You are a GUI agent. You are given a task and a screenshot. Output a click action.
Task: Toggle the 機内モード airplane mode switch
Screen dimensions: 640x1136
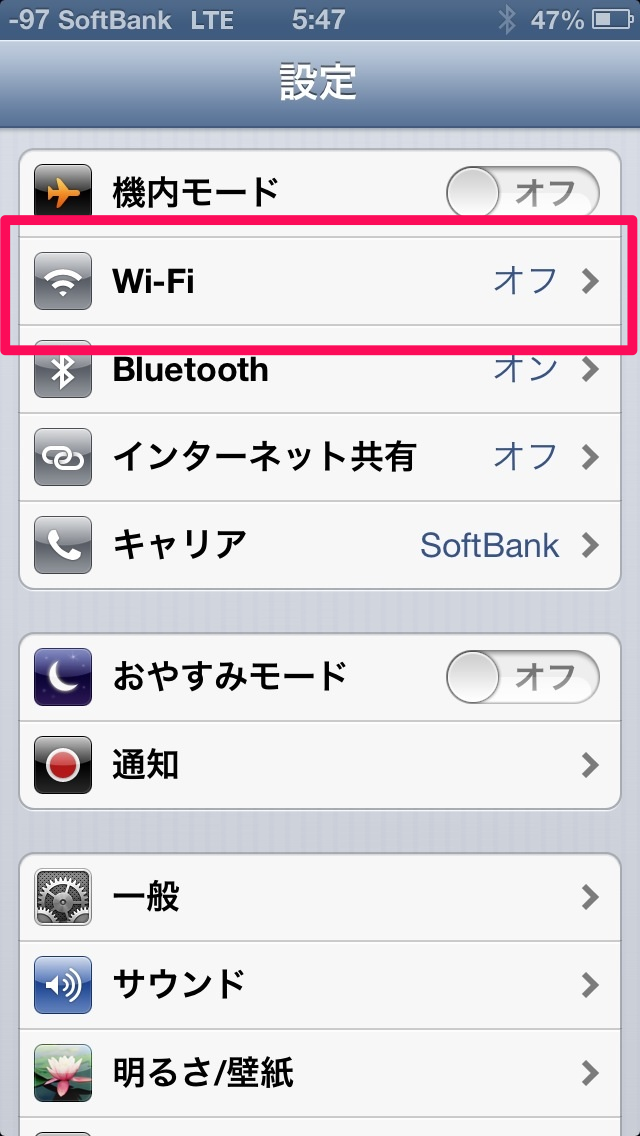coord(522,193)
